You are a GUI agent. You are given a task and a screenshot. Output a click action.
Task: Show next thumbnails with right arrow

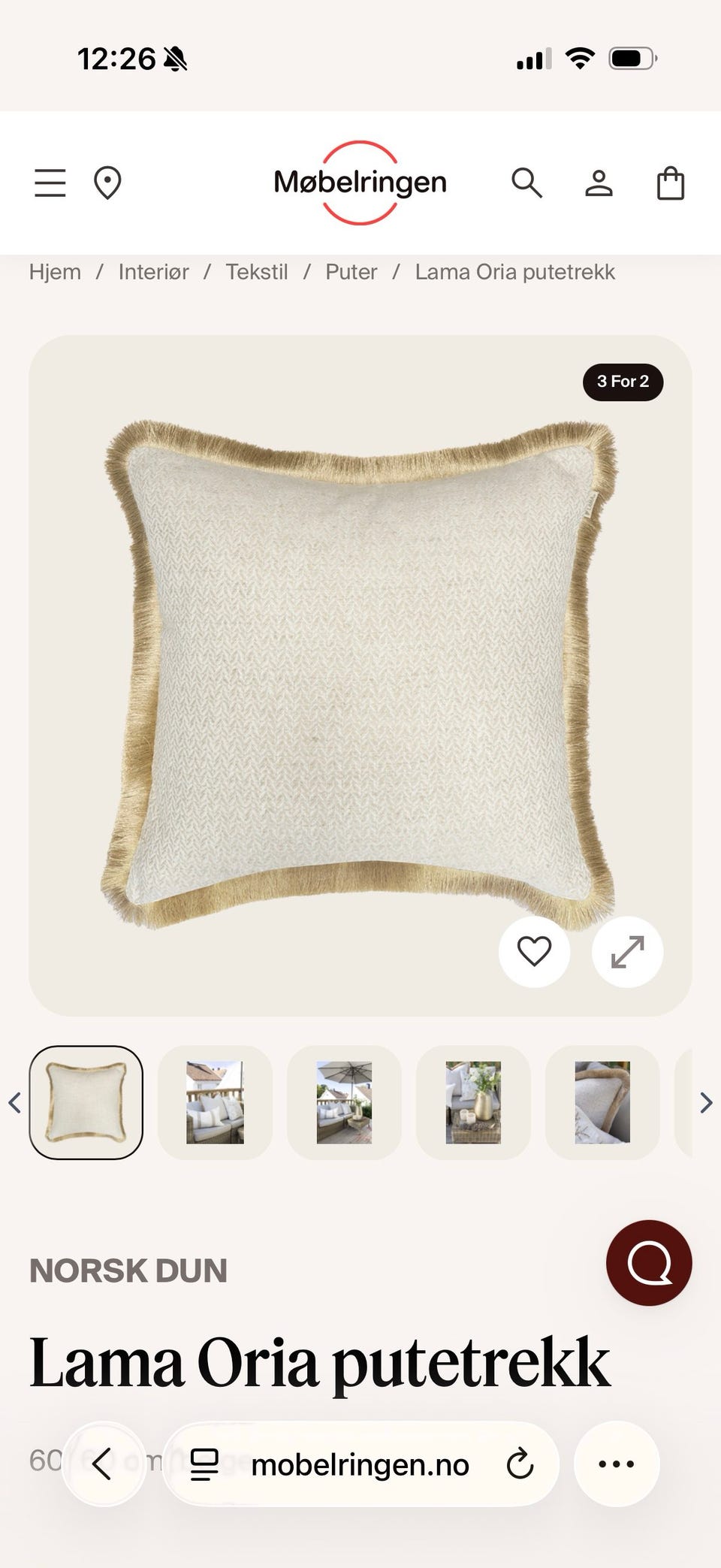coord(706,1102)
